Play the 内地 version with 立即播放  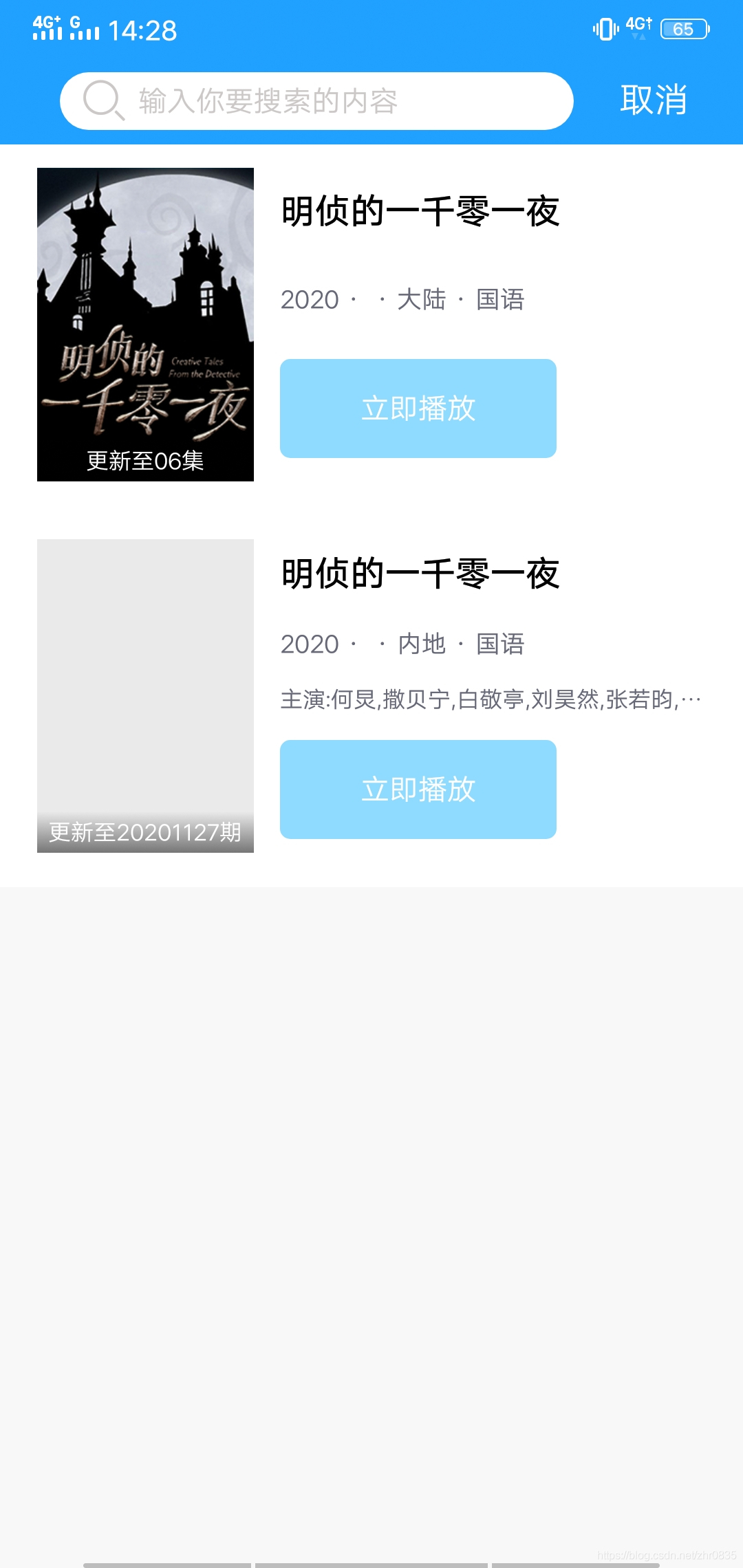point(418,790)
